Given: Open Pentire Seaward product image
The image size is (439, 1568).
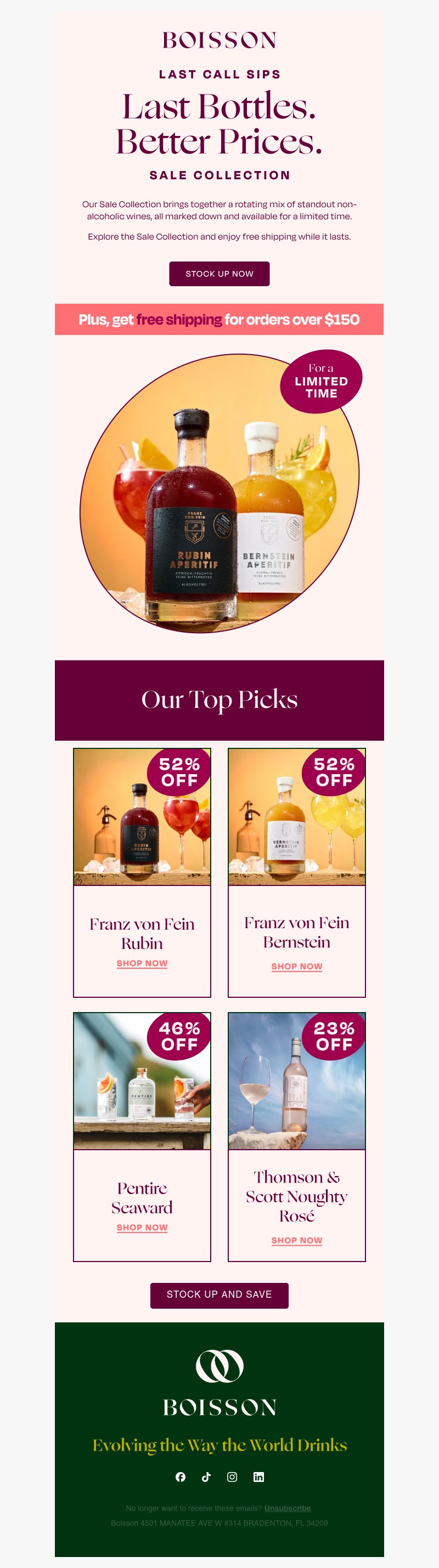Looking at the screenshot, I should (x=142, y=1081).
